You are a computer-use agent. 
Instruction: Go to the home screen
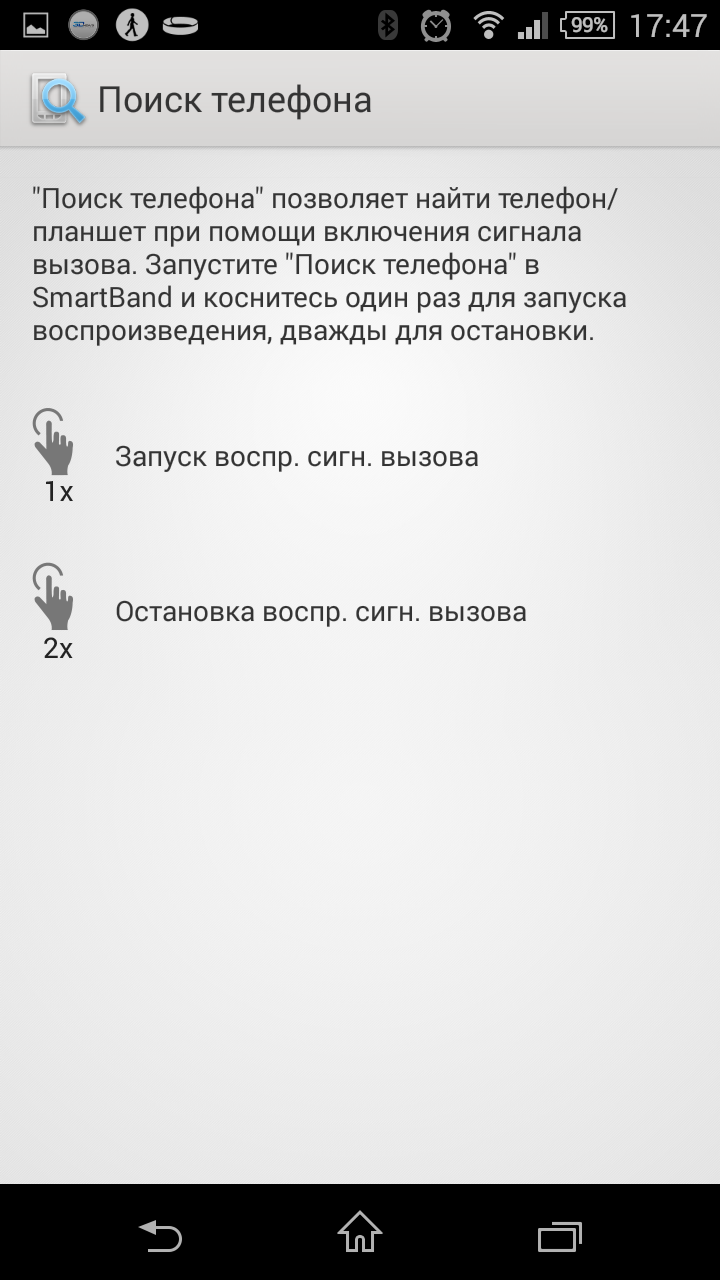point(360,1232)
